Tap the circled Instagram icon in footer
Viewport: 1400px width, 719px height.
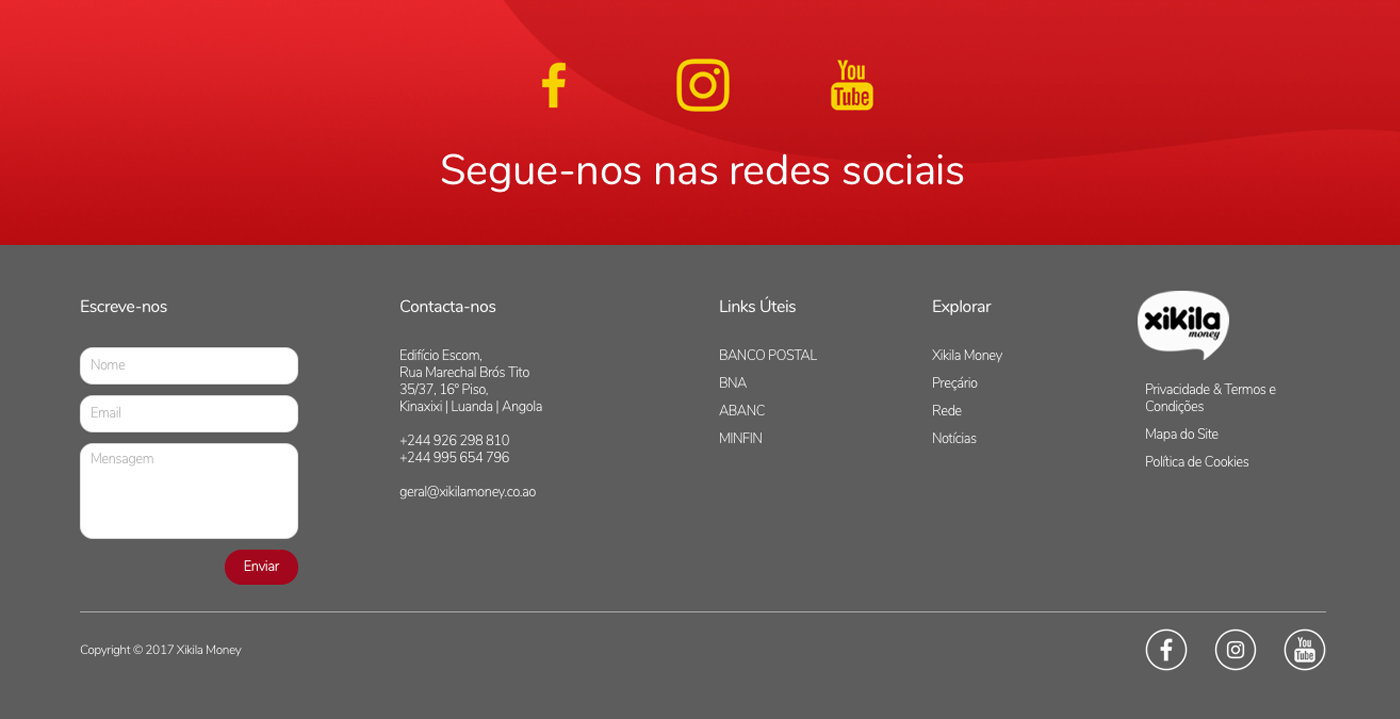click(1235, 650)
